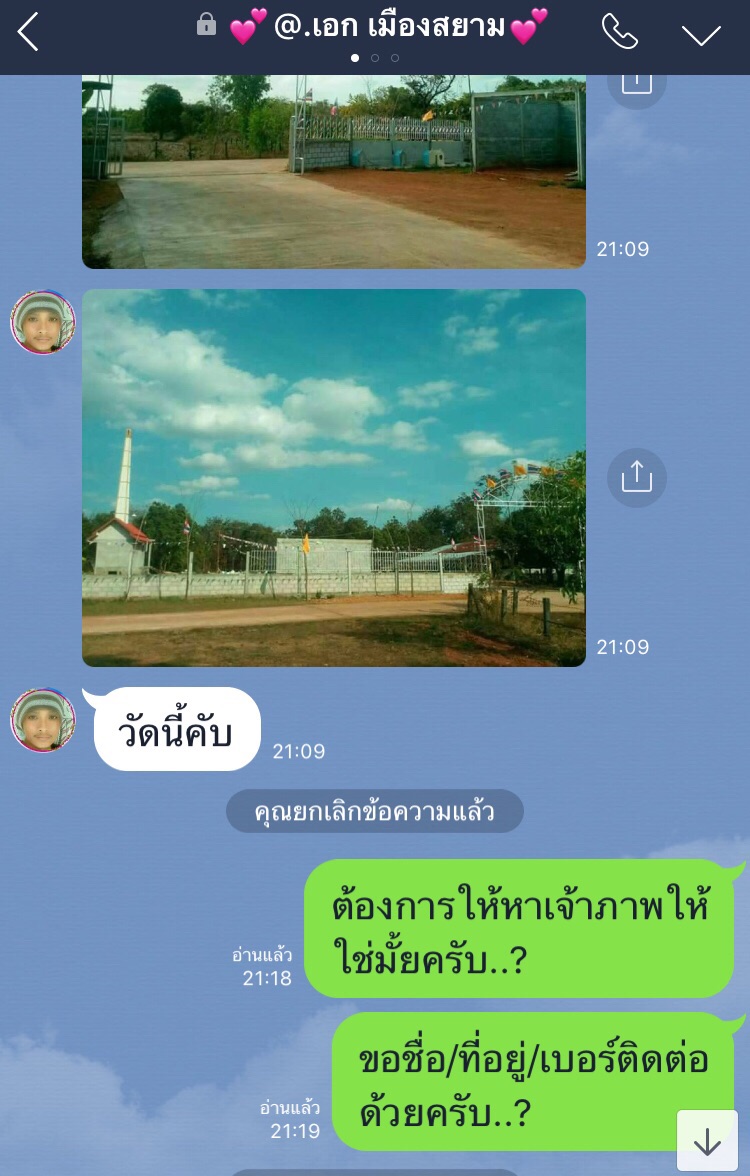This screenshot has width=750, height=1176.
Task: Open sender's profile next to temple photo
Action: click(x=43, y=323)
